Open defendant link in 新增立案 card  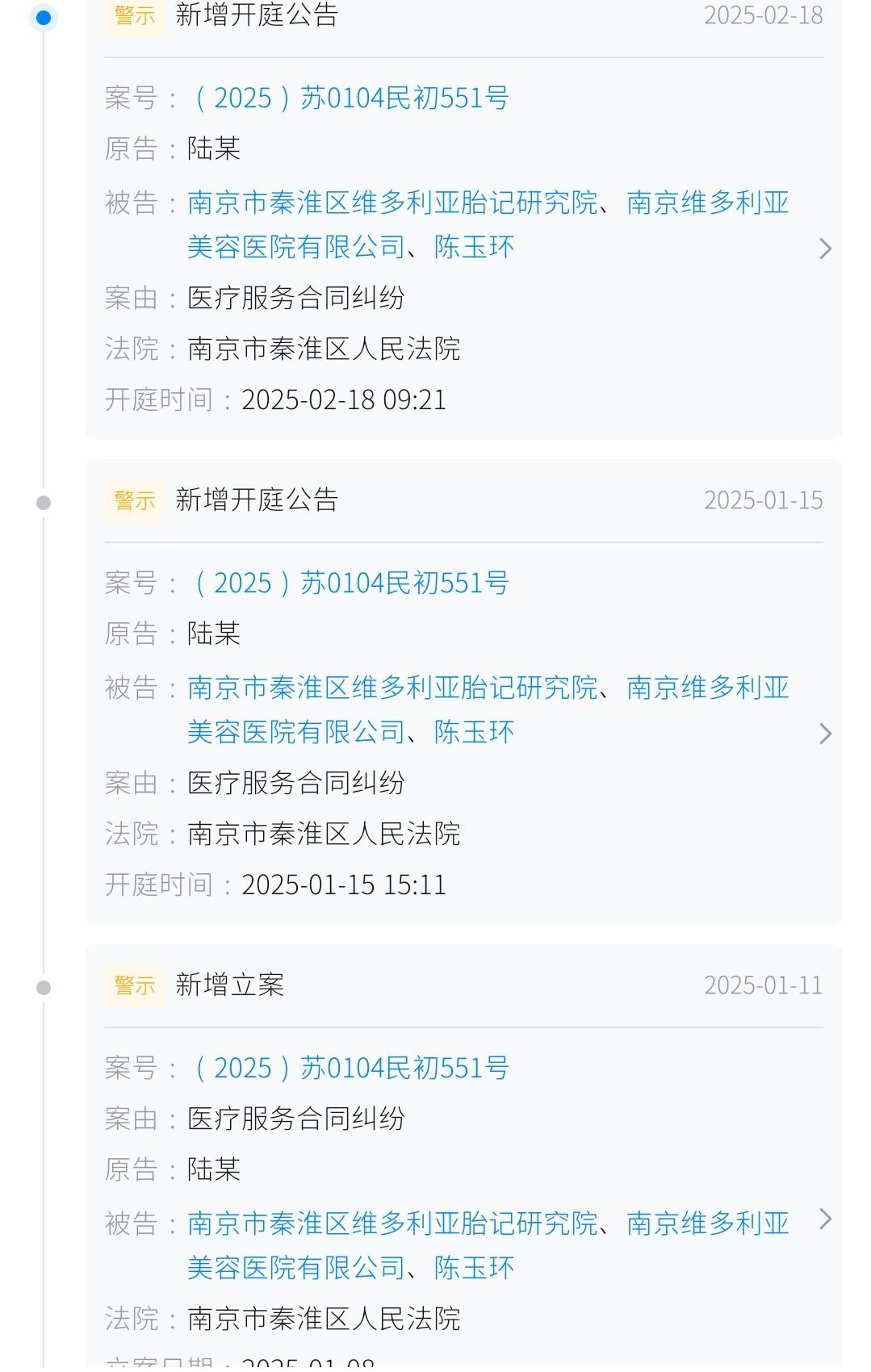pyautogui.click(x=392, y=1224)
